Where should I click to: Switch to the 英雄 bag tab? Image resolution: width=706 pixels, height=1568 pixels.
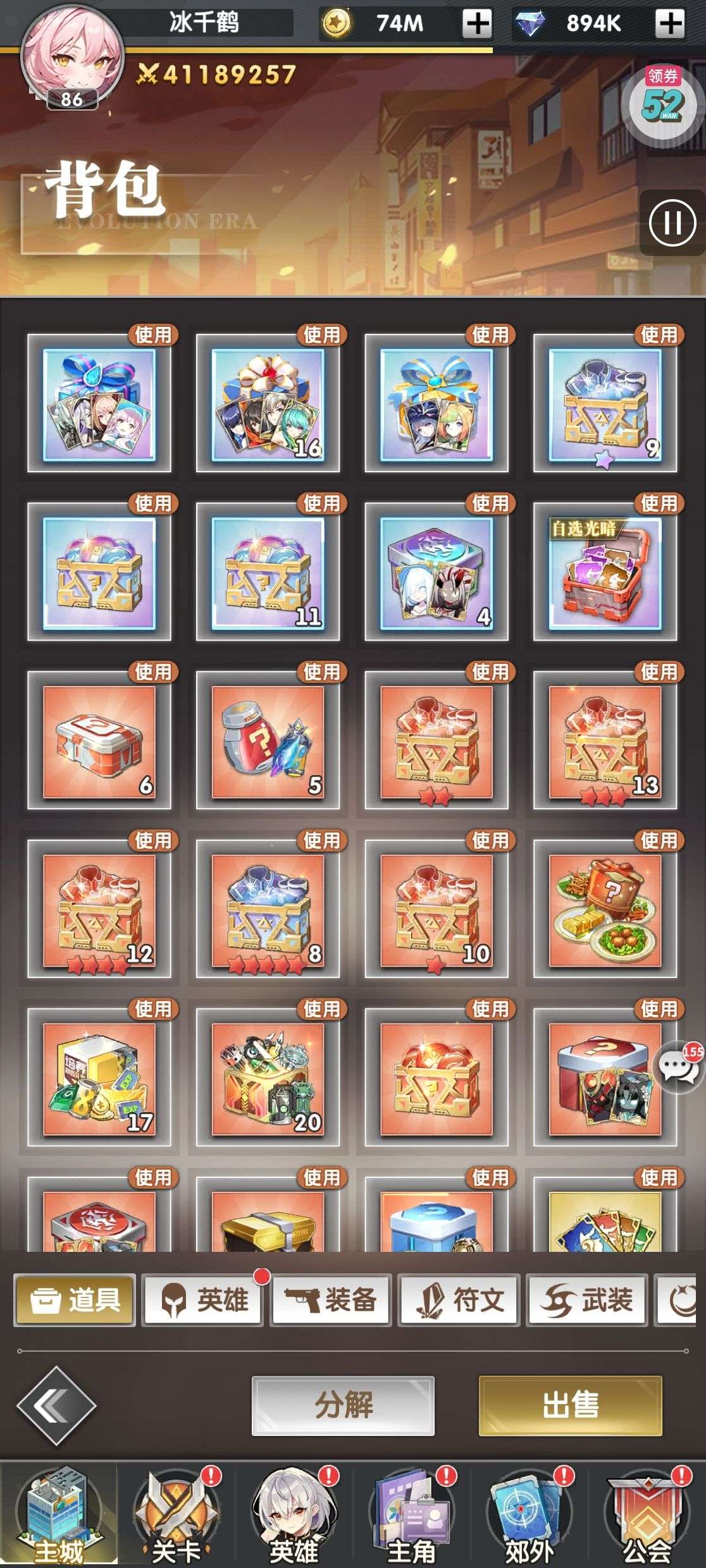203,1299
